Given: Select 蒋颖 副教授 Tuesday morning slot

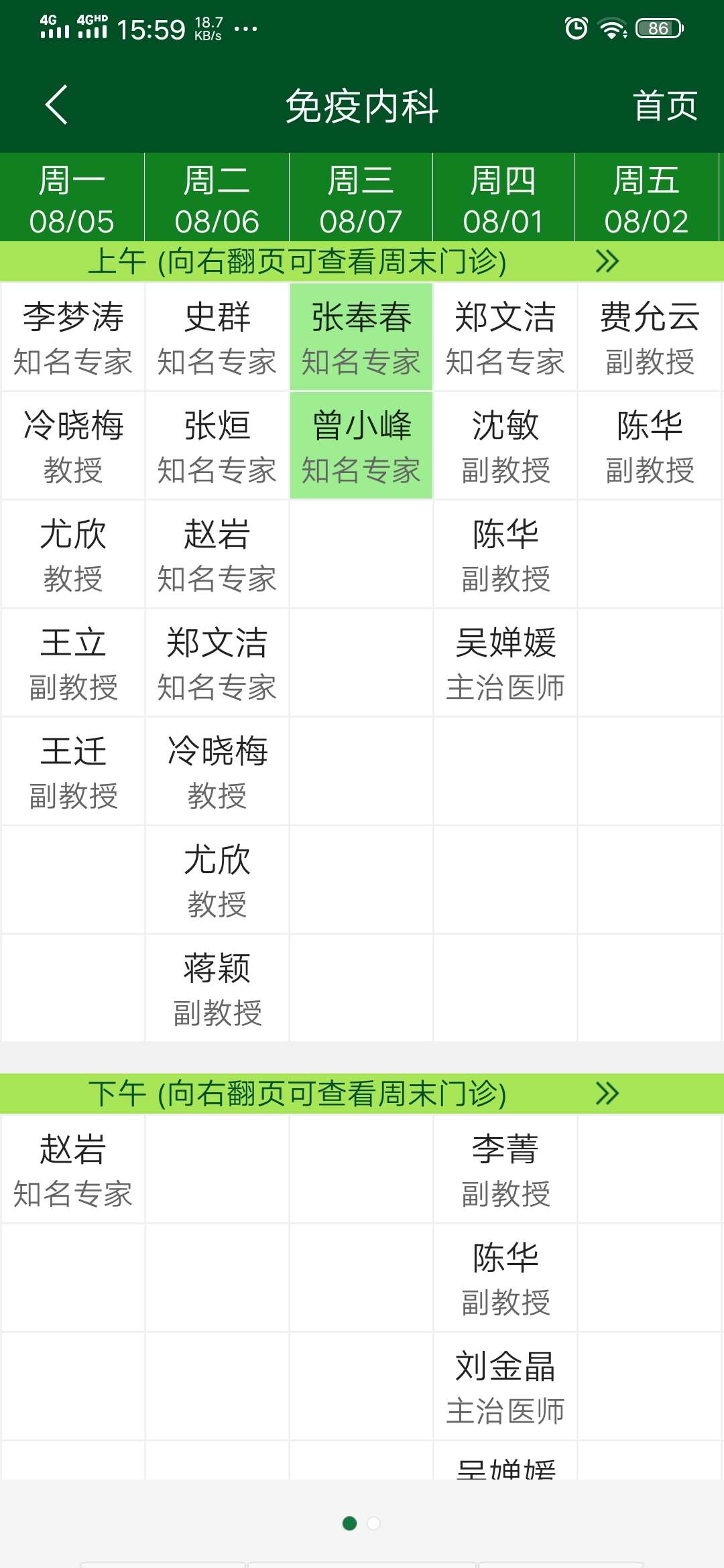Looking at the screenshot, I should pyautogui.click(x=217, y=990).
